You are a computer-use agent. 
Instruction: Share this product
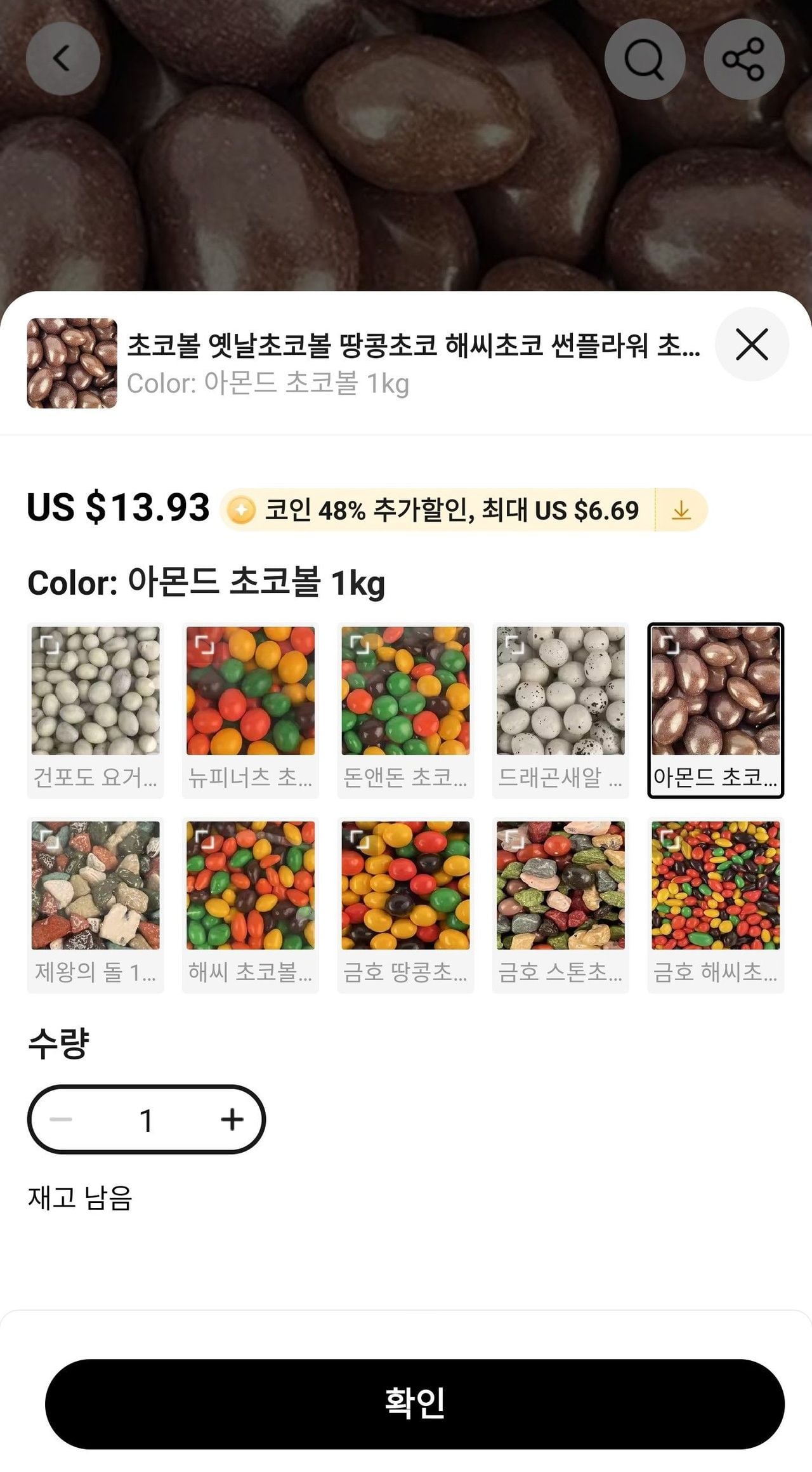(743, 59)
